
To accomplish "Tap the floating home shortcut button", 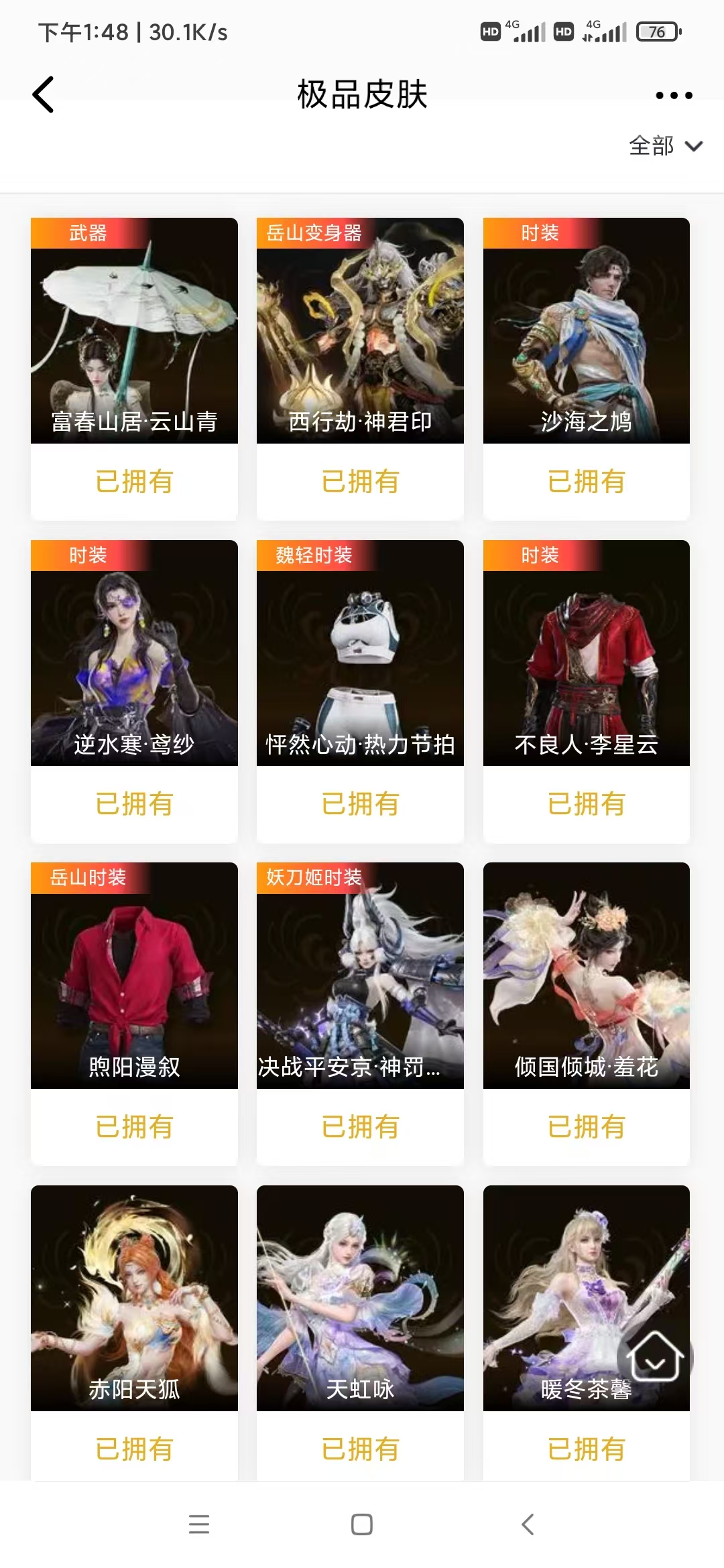I will click(x=654, y=1357).
